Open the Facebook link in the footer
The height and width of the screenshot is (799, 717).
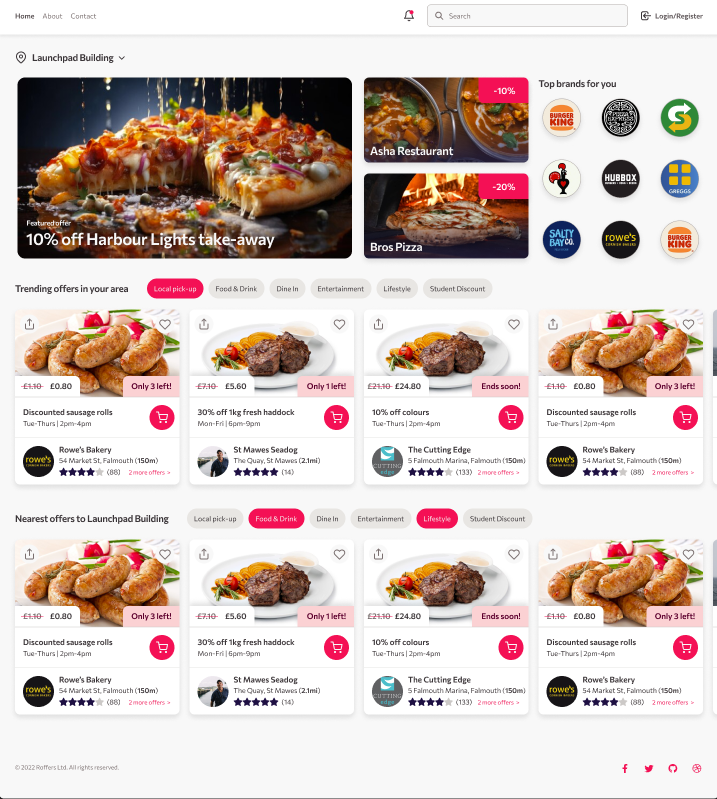[x=625, y=768]
